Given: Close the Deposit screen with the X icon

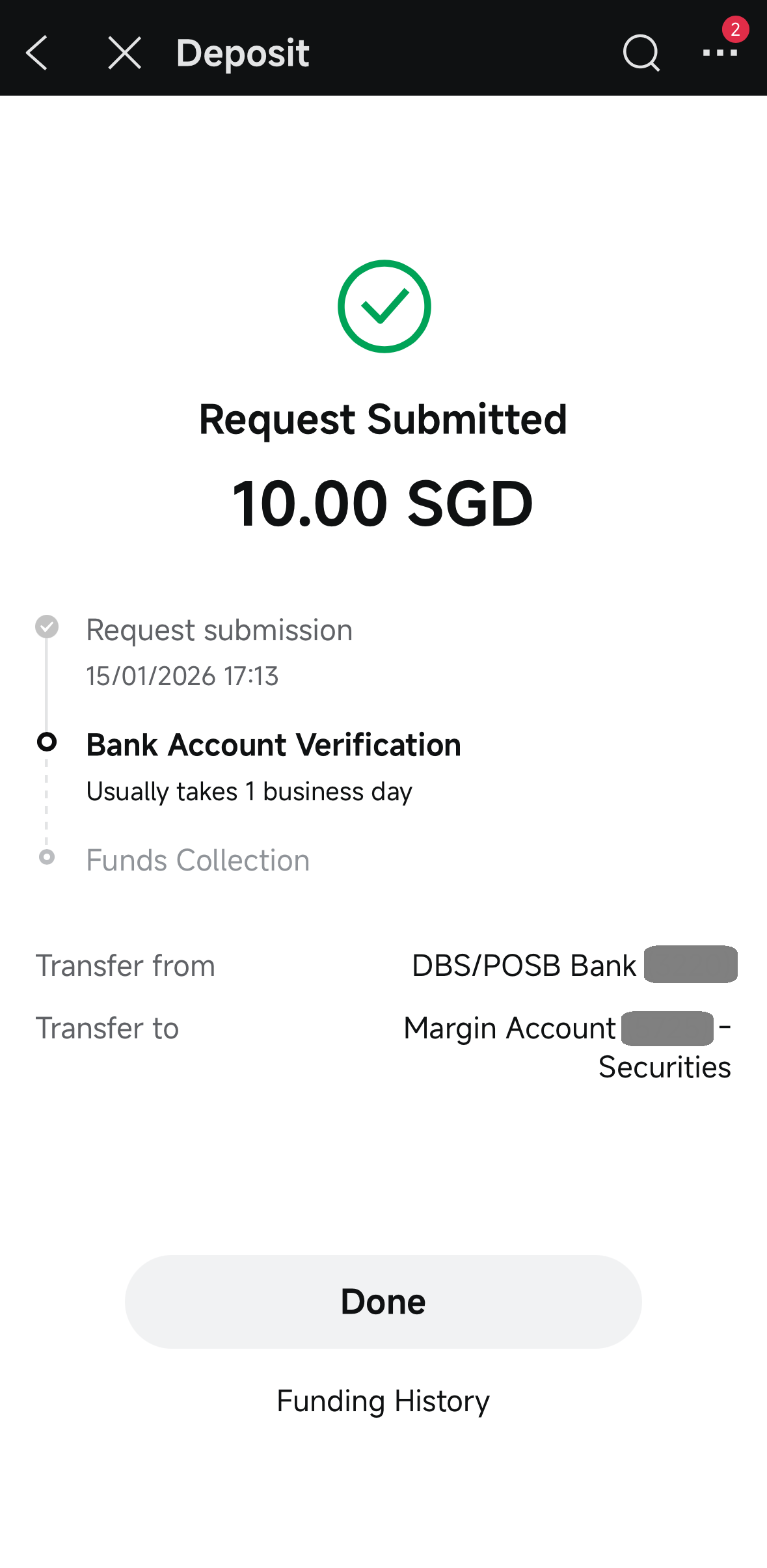Looking at the screenshot, I should 124,53.
